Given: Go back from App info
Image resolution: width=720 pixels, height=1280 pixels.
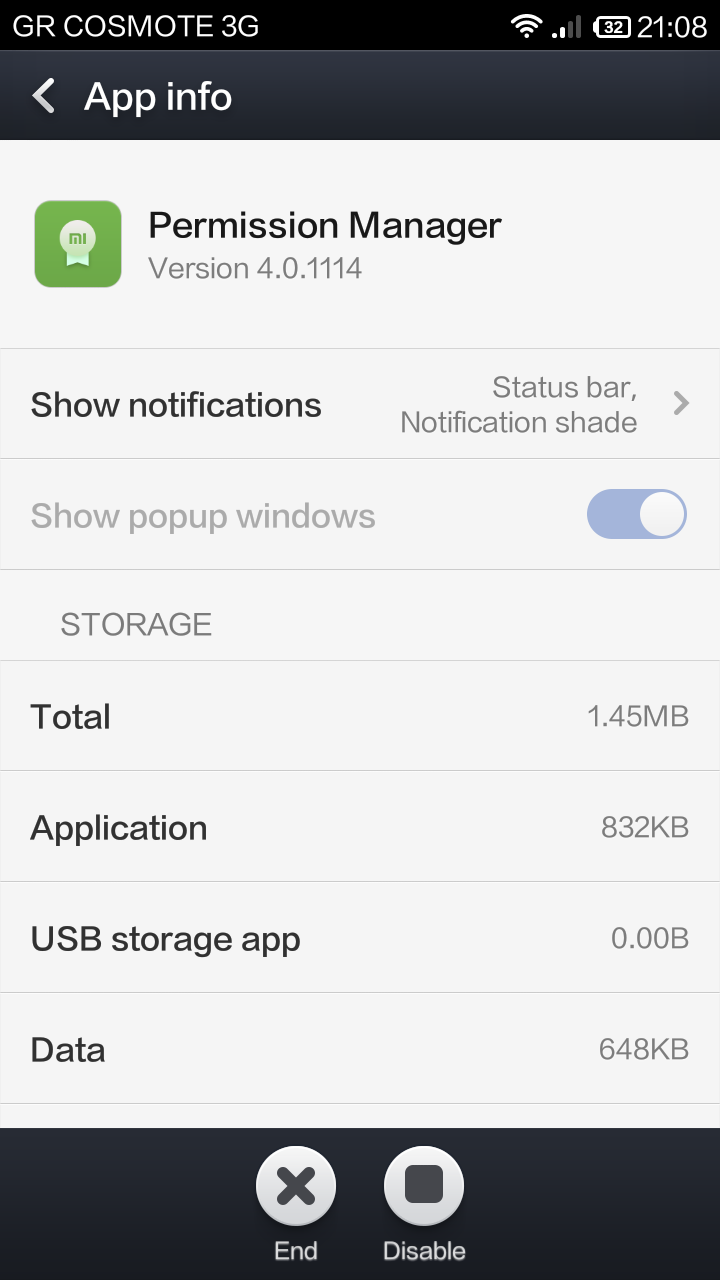Looking at the screenshot, I should point(45,97).
